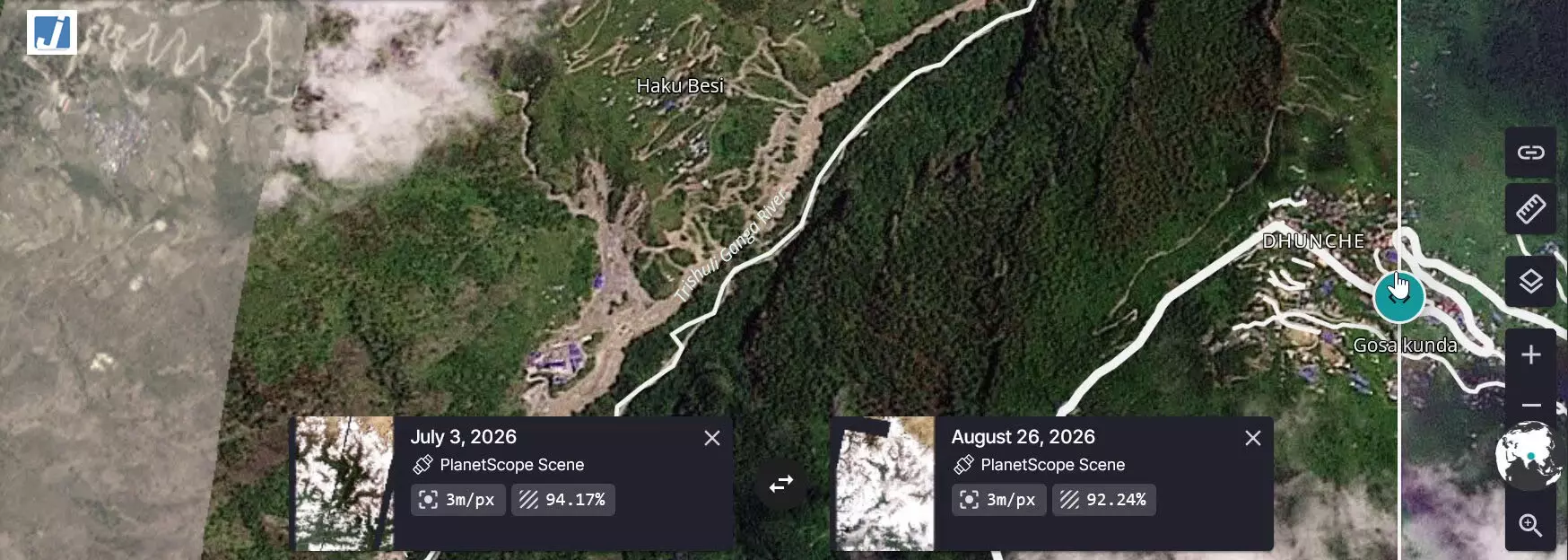Open the J logo home button
This screenshot has width=1568, height=560.
(x=52, y=33)
